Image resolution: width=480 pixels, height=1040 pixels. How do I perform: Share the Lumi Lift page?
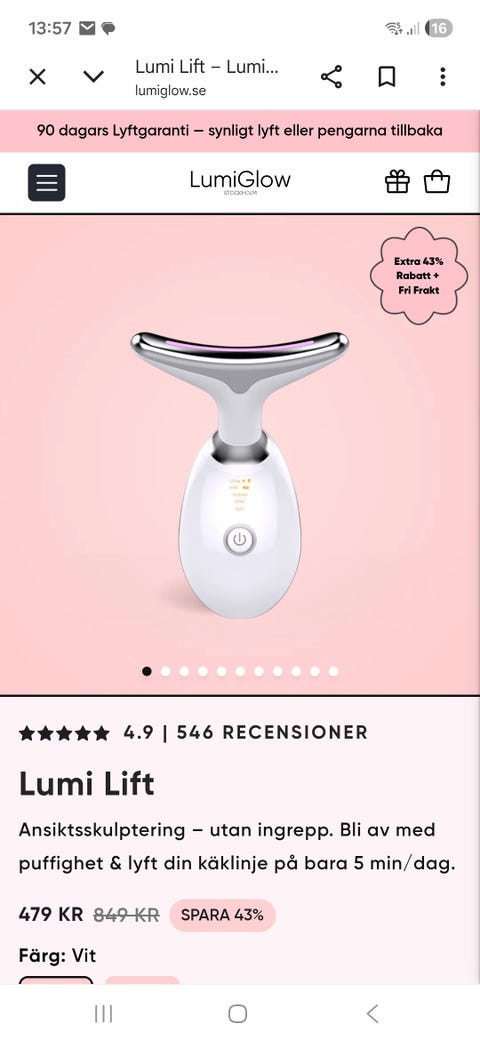click(x=331, y=77)
